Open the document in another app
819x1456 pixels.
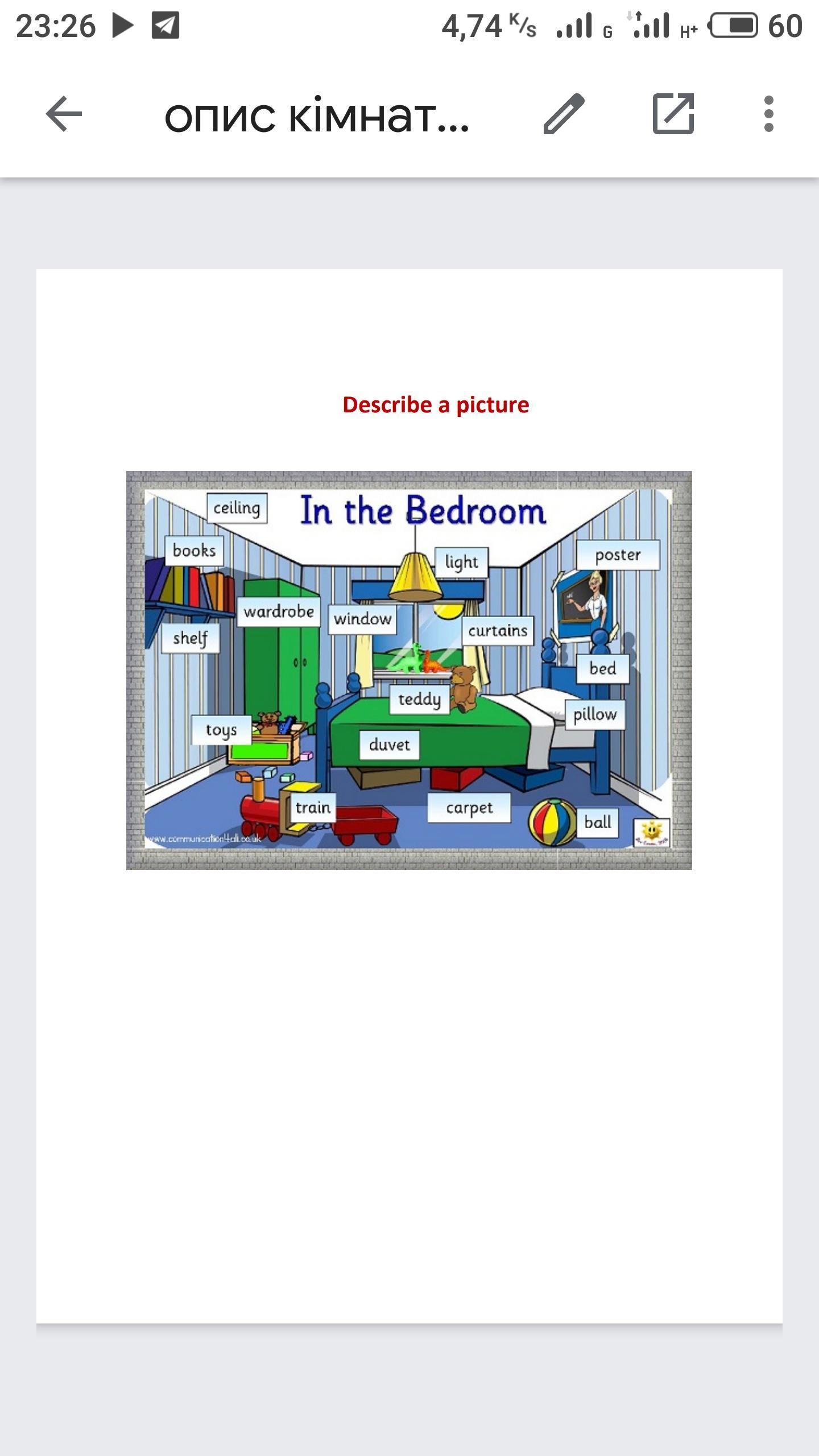[673, 114]
